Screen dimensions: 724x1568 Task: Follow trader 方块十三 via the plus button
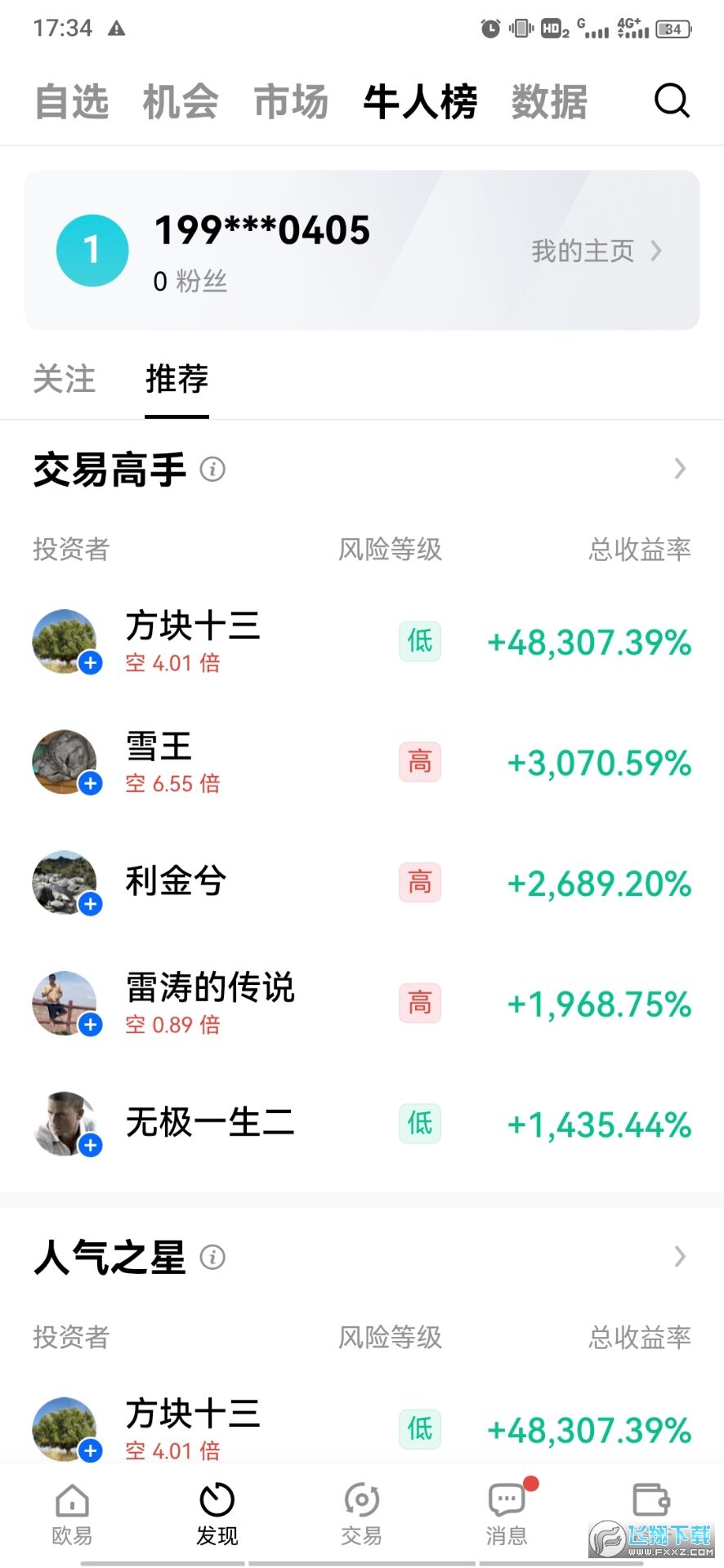(x=91, y=664)
